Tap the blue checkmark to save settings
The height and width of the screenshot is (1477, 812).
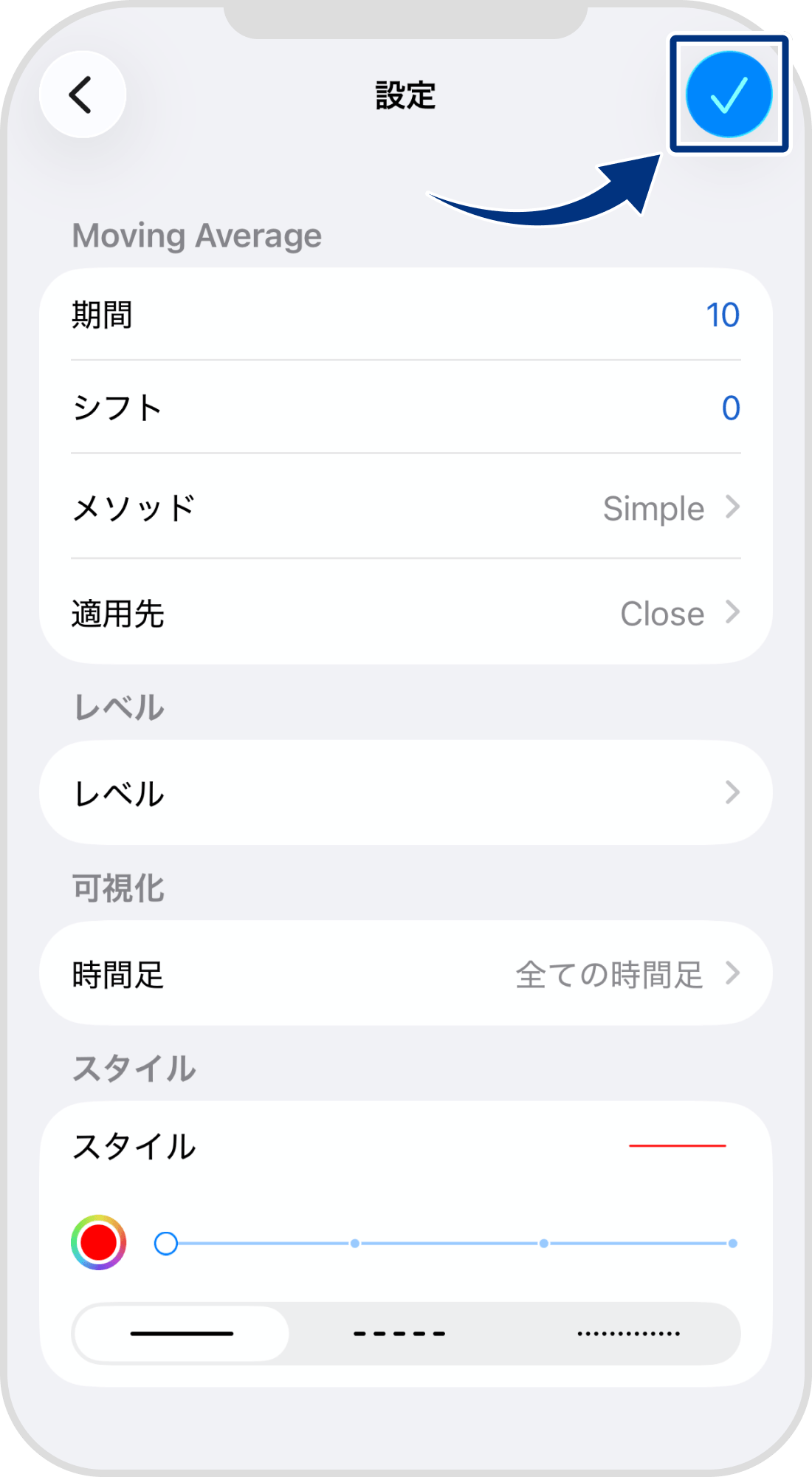pos(728,94)
